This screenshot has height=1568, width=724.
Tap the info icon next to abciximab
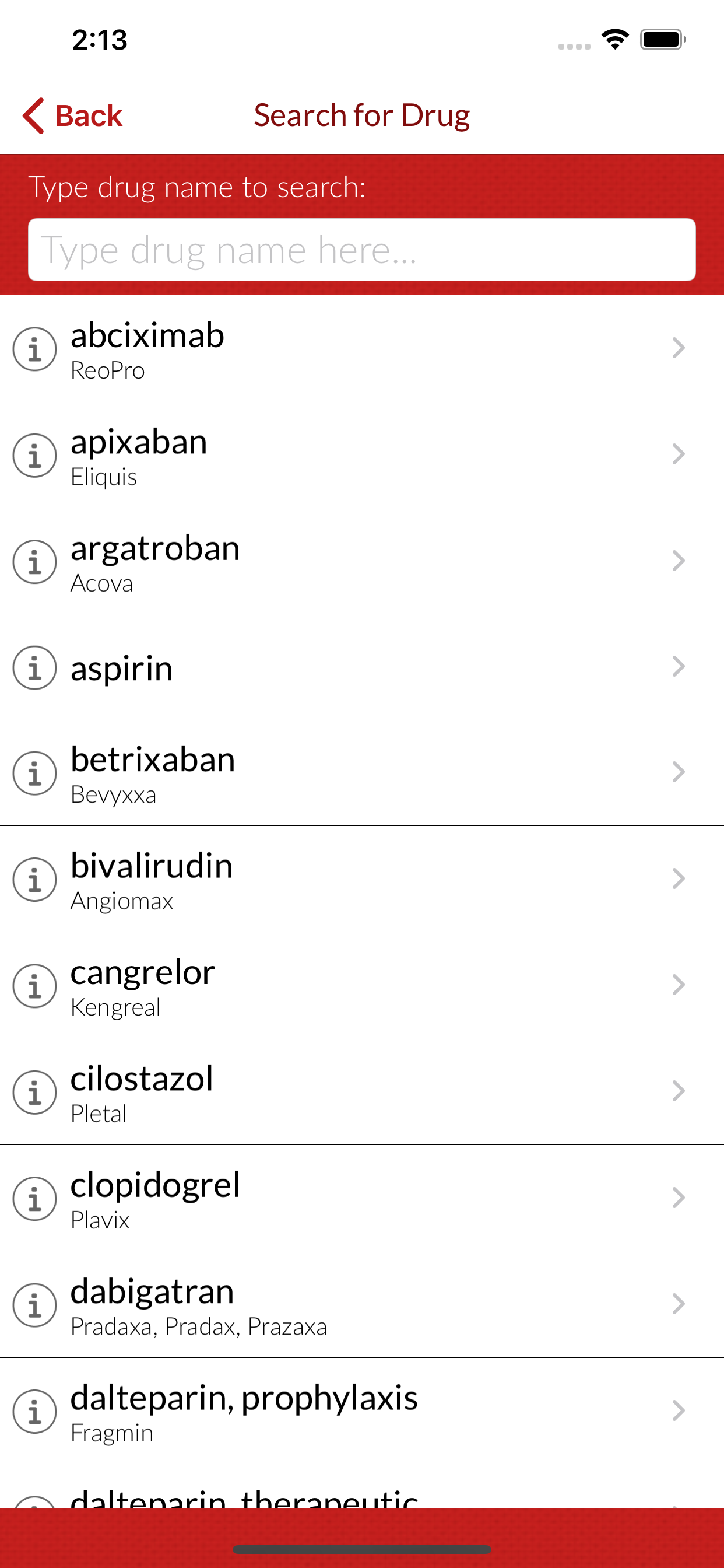[34, 349]
